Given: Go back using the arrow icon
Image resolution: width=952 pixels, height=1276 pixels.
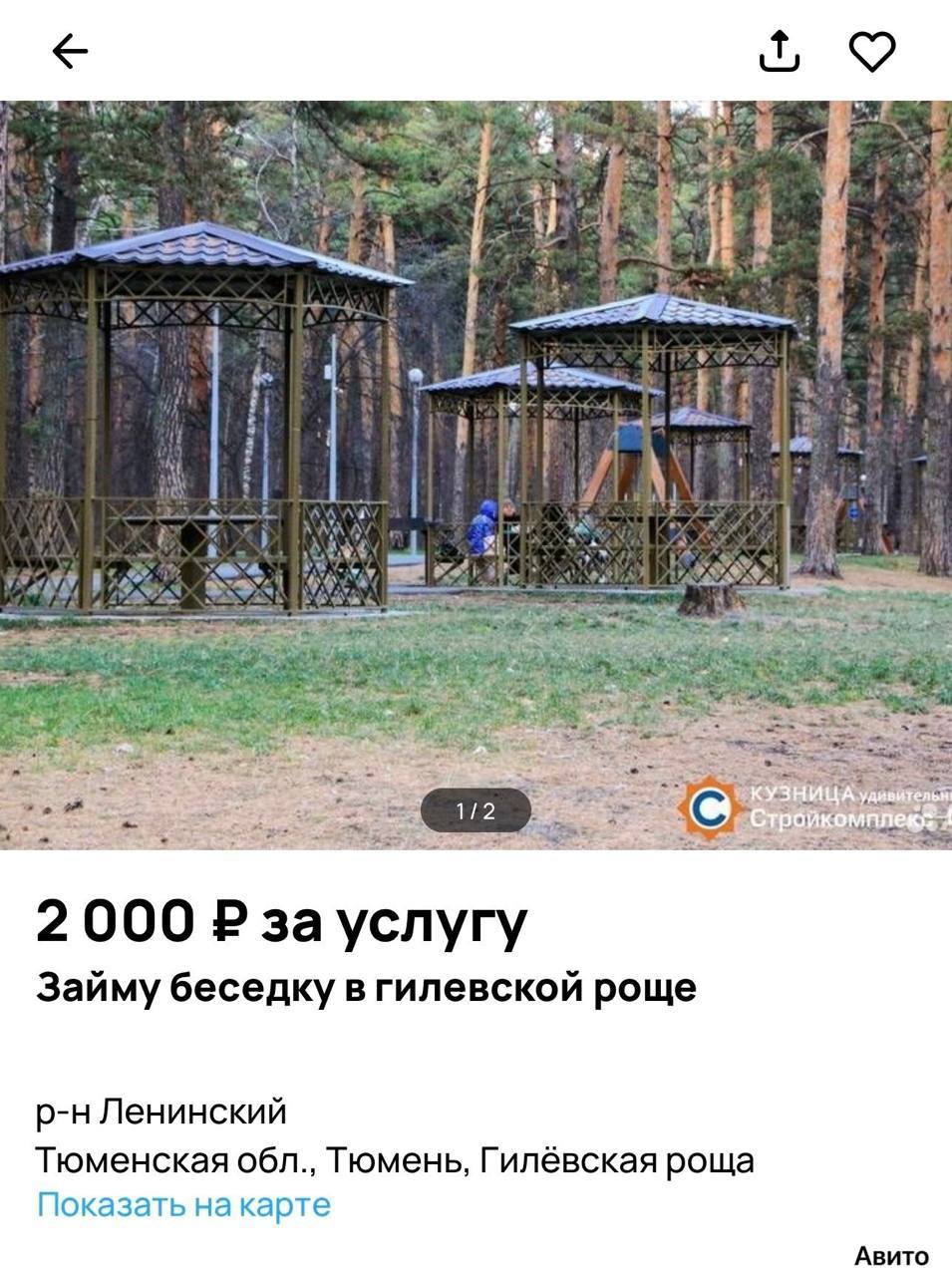Looking at the screenshot, I should point(70,51).
